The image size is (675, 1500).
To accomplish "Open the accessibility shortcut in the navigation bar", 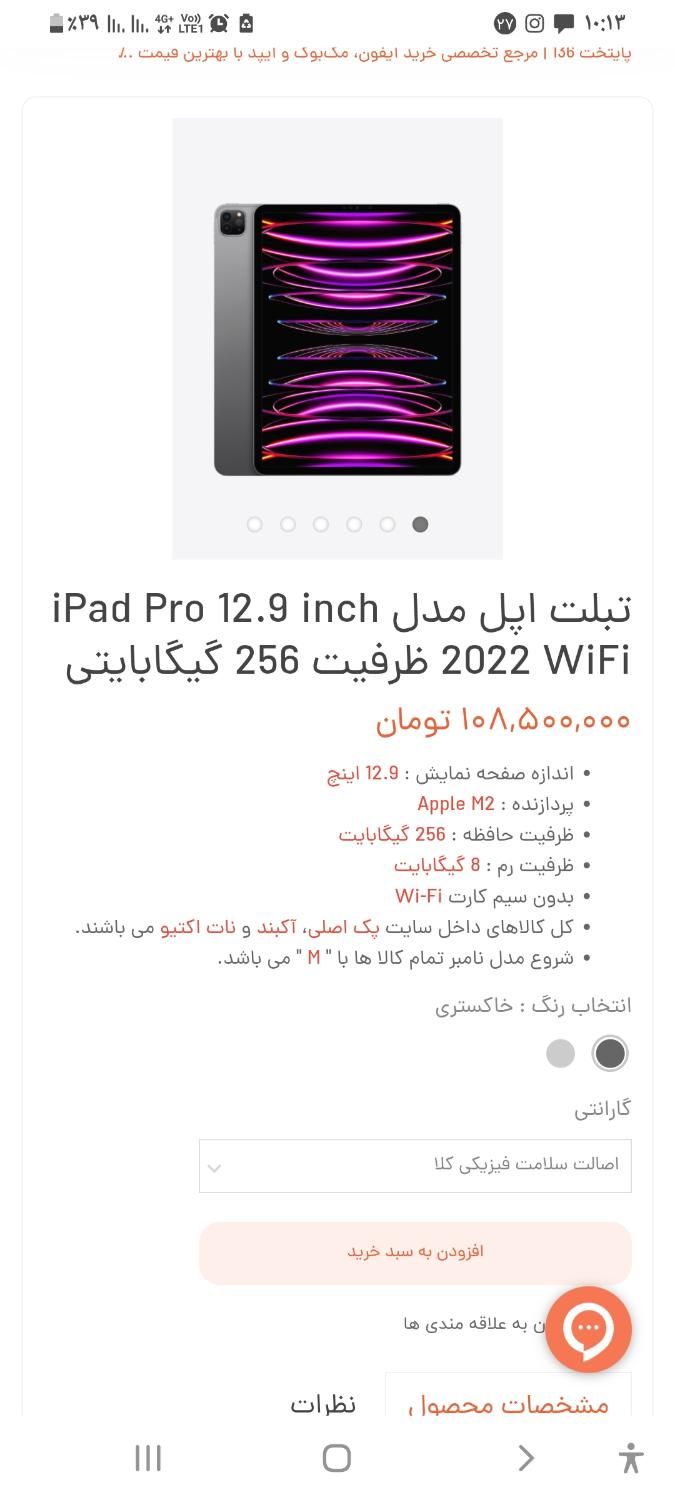I will tap(630, 1458).
